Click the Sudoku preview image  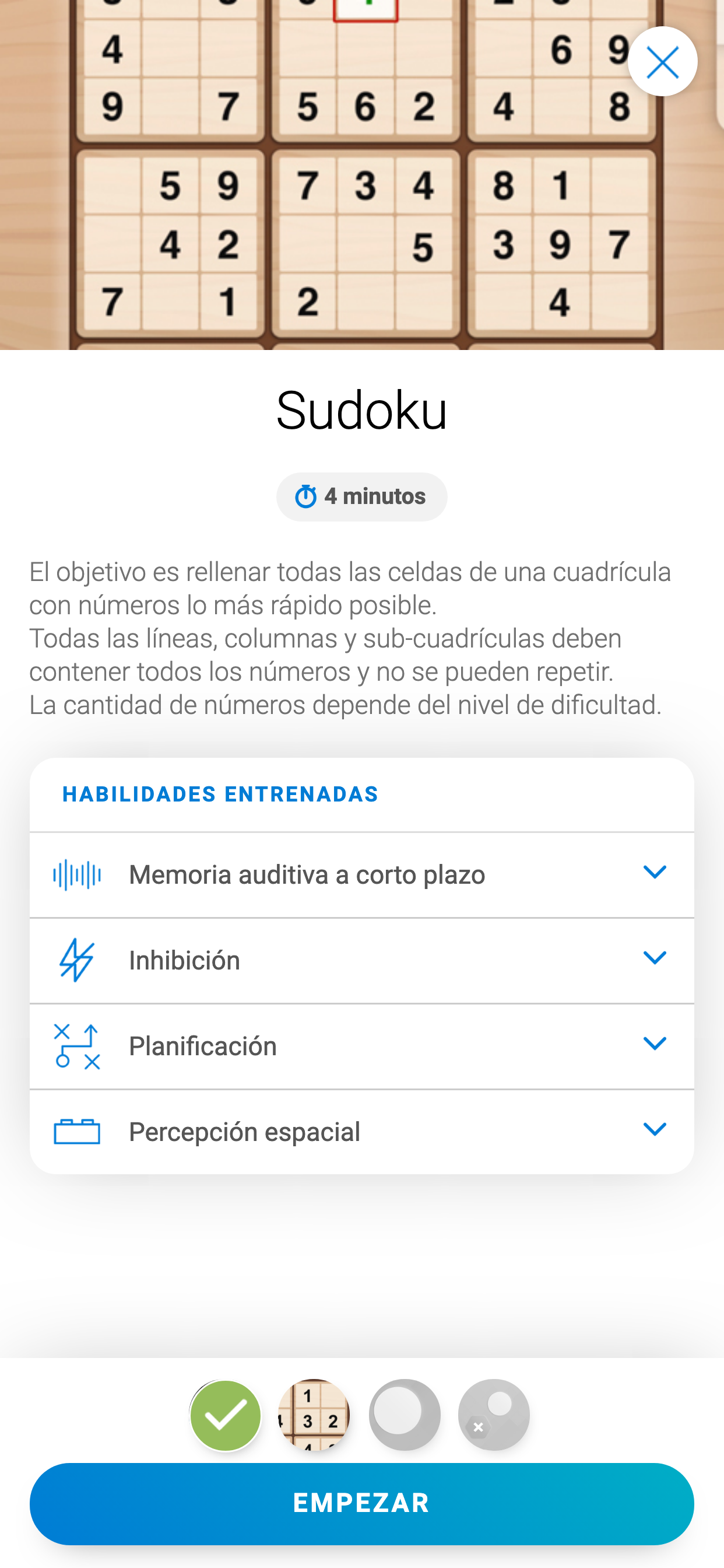[362, 177]
